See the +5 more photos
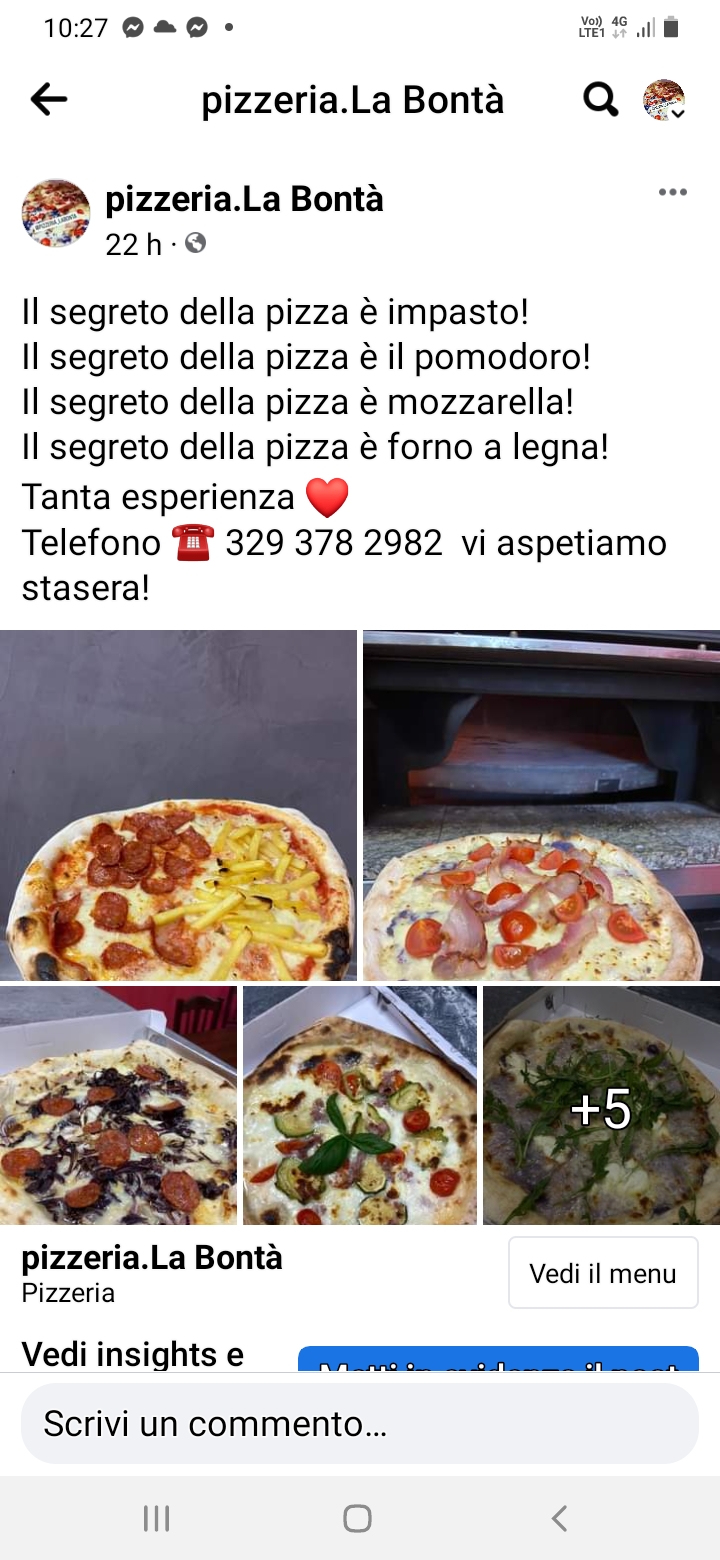 click(x=601, y=1105)
